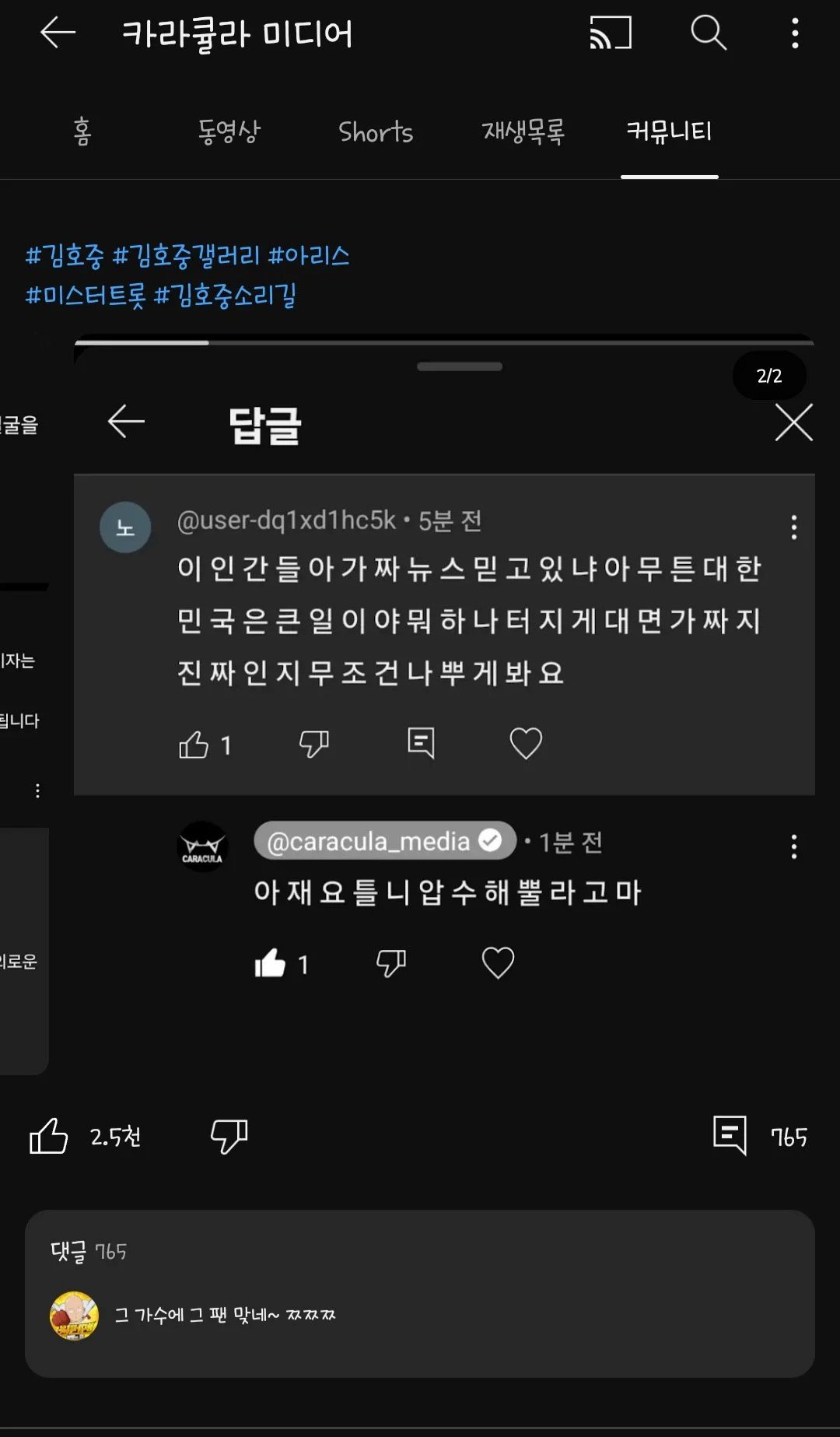The height and width of the screenshot is (1437, 840).
Task: Go back from the 카라큘라 미디어 channel
Action: (58, 33)
